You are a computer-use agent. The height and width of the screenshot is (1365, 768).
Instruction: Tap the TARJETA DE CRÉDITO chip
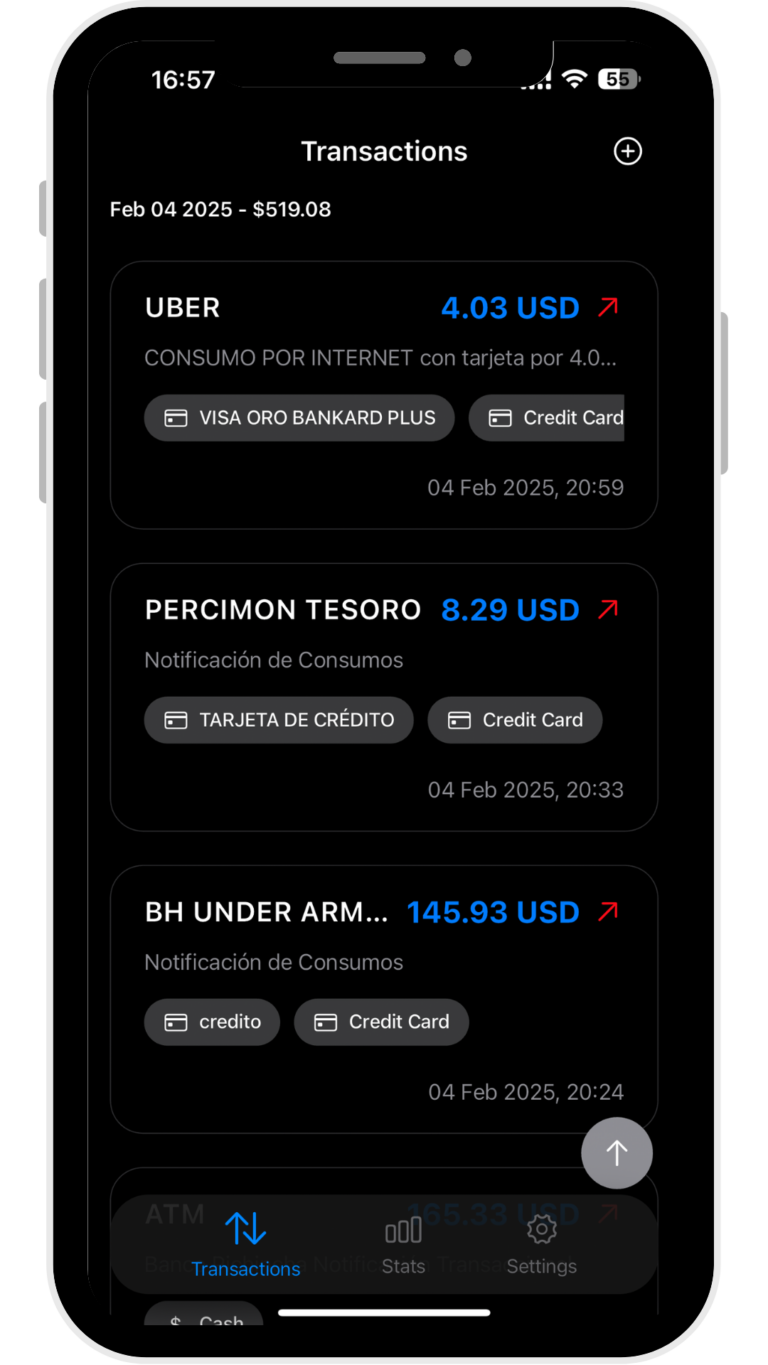(x=278, y=720)
